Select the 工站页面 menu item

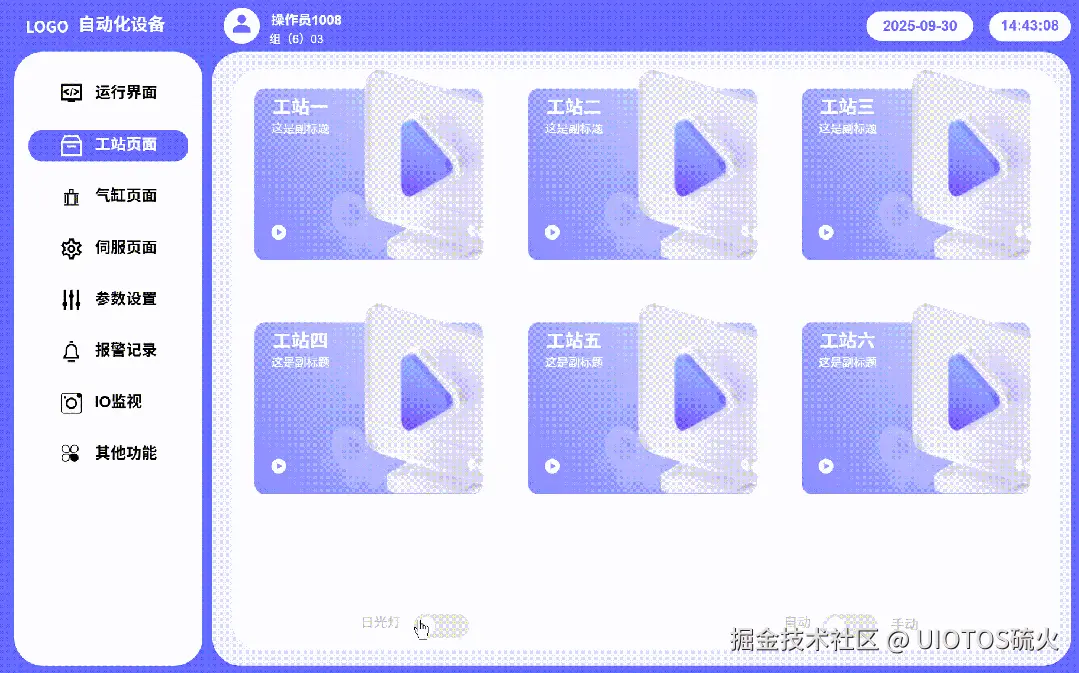point(108,145)
